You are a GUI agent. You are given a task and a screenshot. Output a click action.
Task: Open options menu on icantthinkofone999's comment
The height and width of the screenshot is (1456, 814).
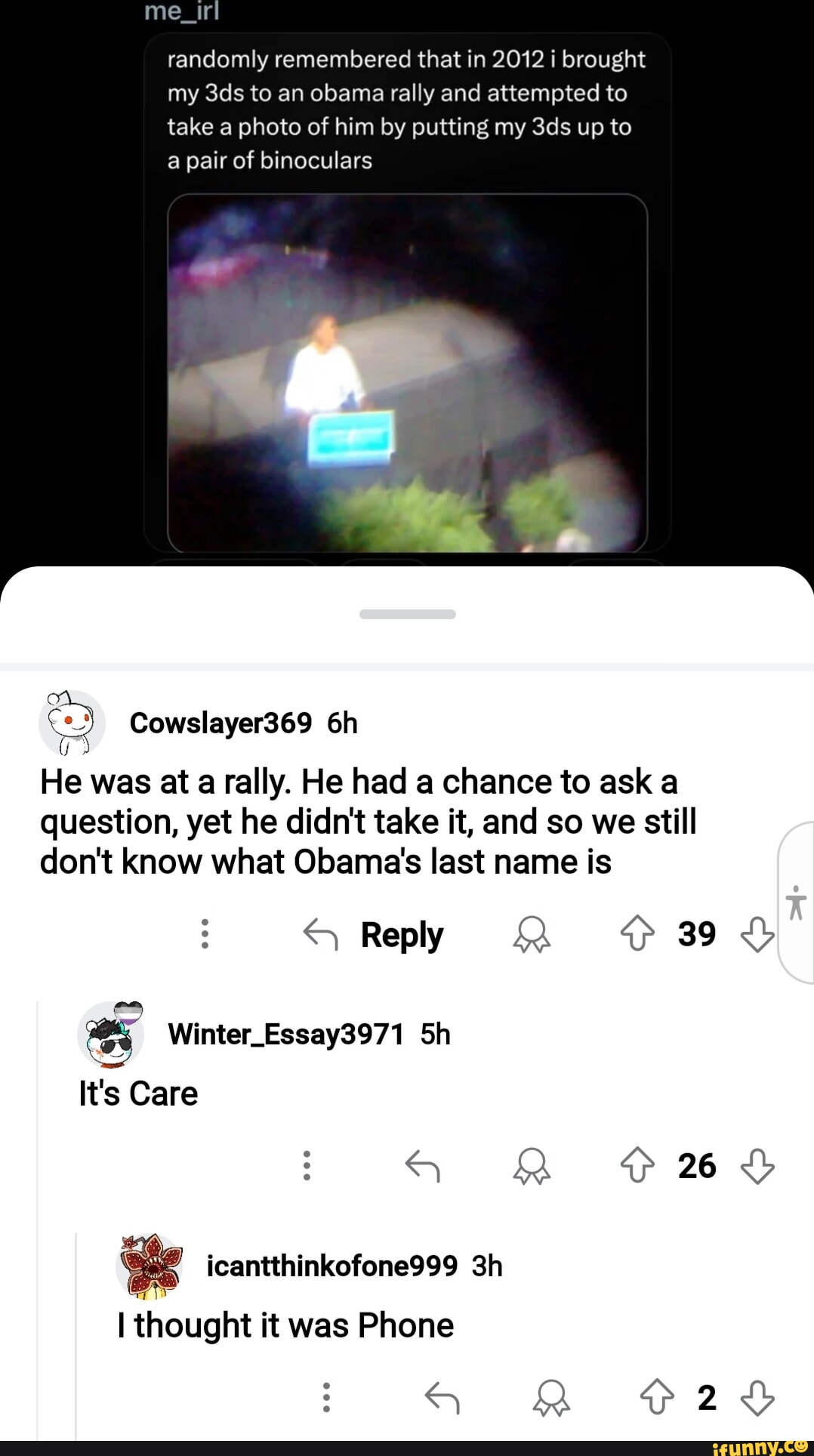point(326,1398)
